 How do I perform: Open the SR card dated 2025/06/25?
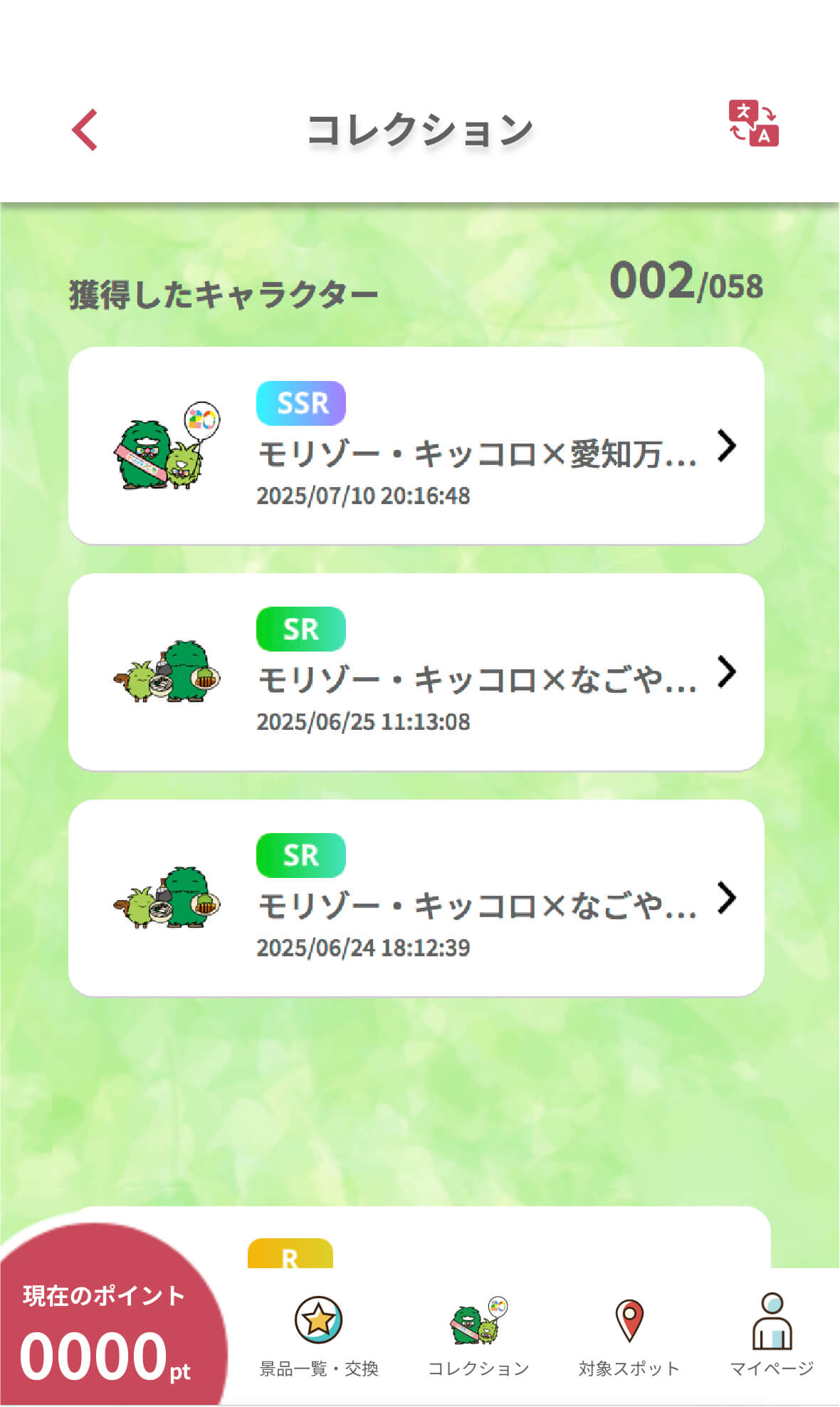pyautogui.click(x=416, y=671)
